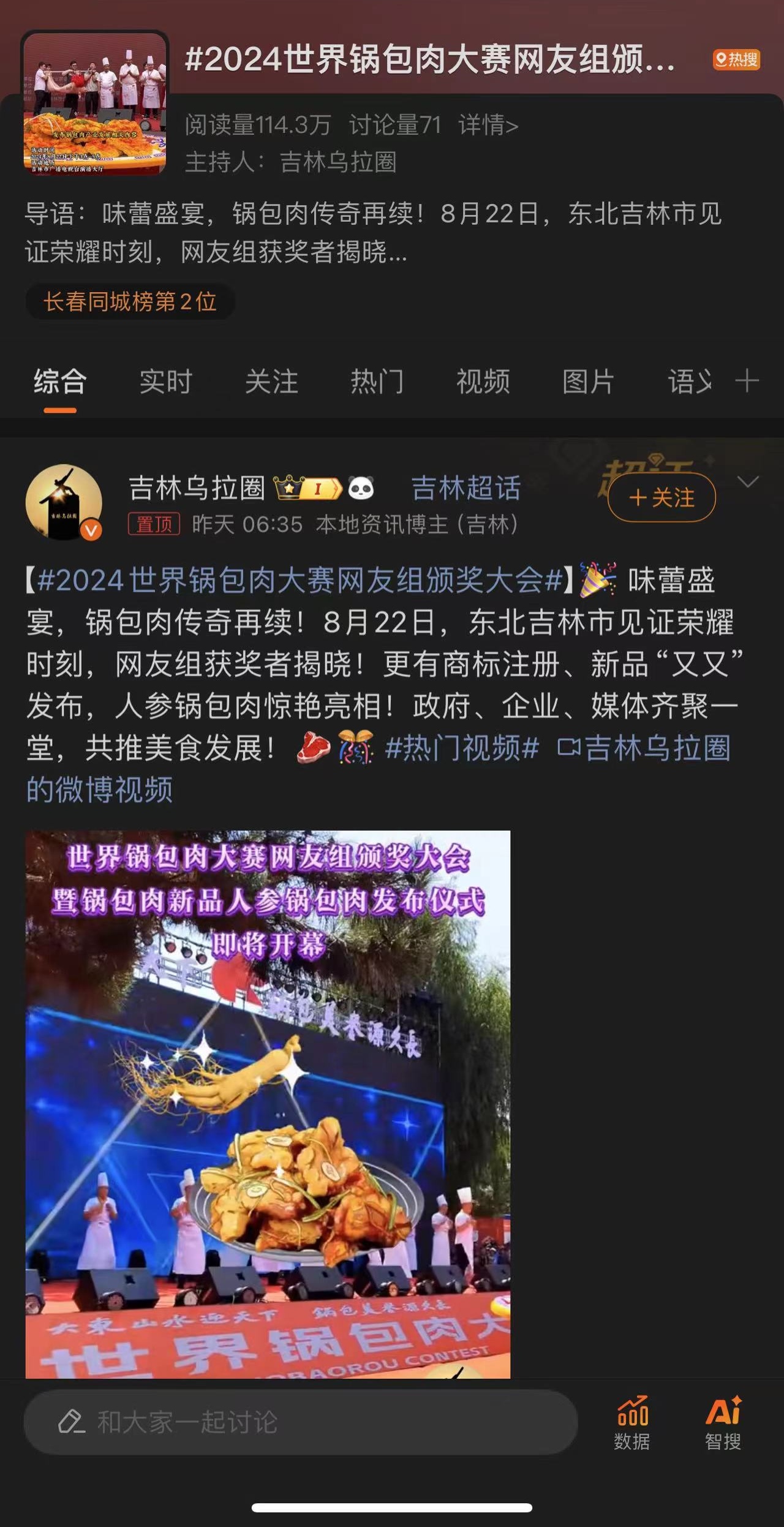Switch to the 实时 tab
784x1527 pixels.
[165, 382]
